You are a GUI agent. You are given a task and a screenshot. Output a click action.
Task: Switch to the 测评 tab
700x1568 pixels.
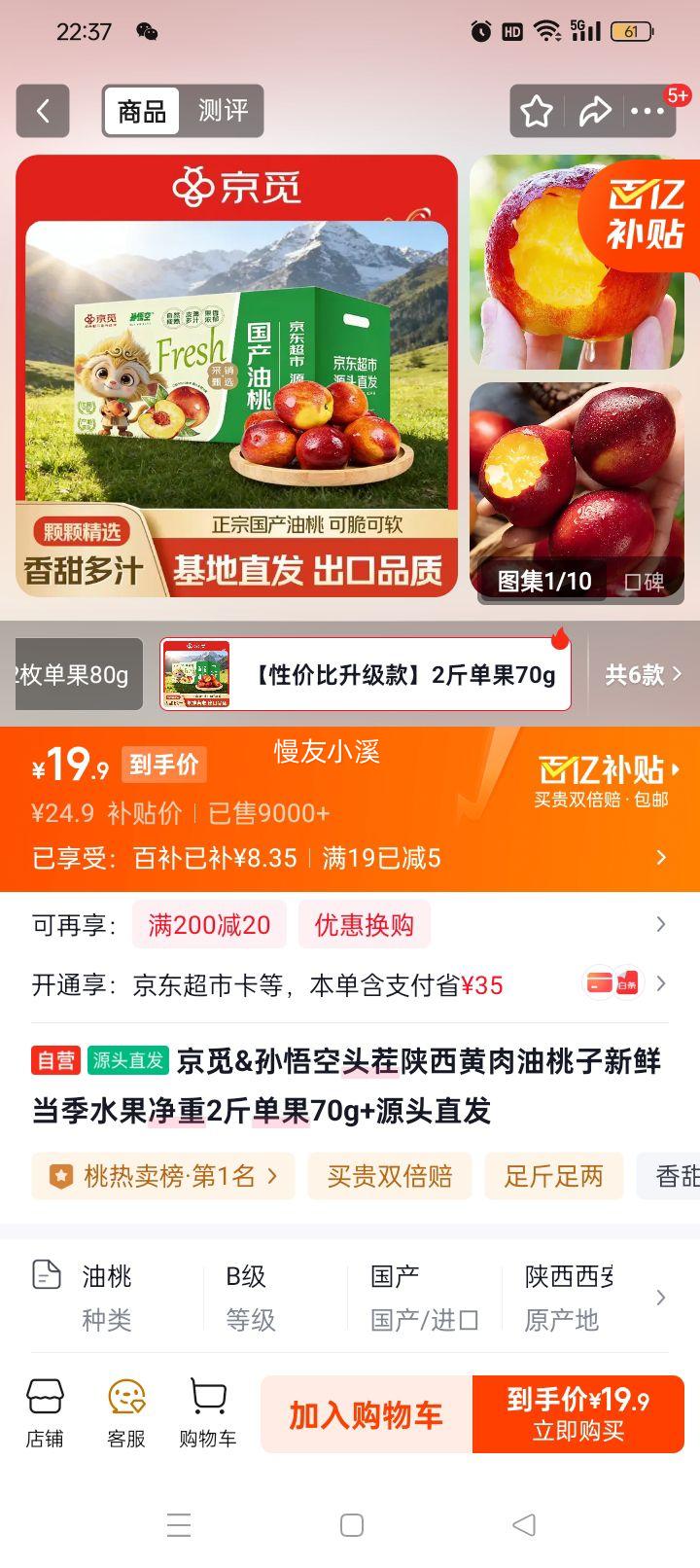(222, 111)
